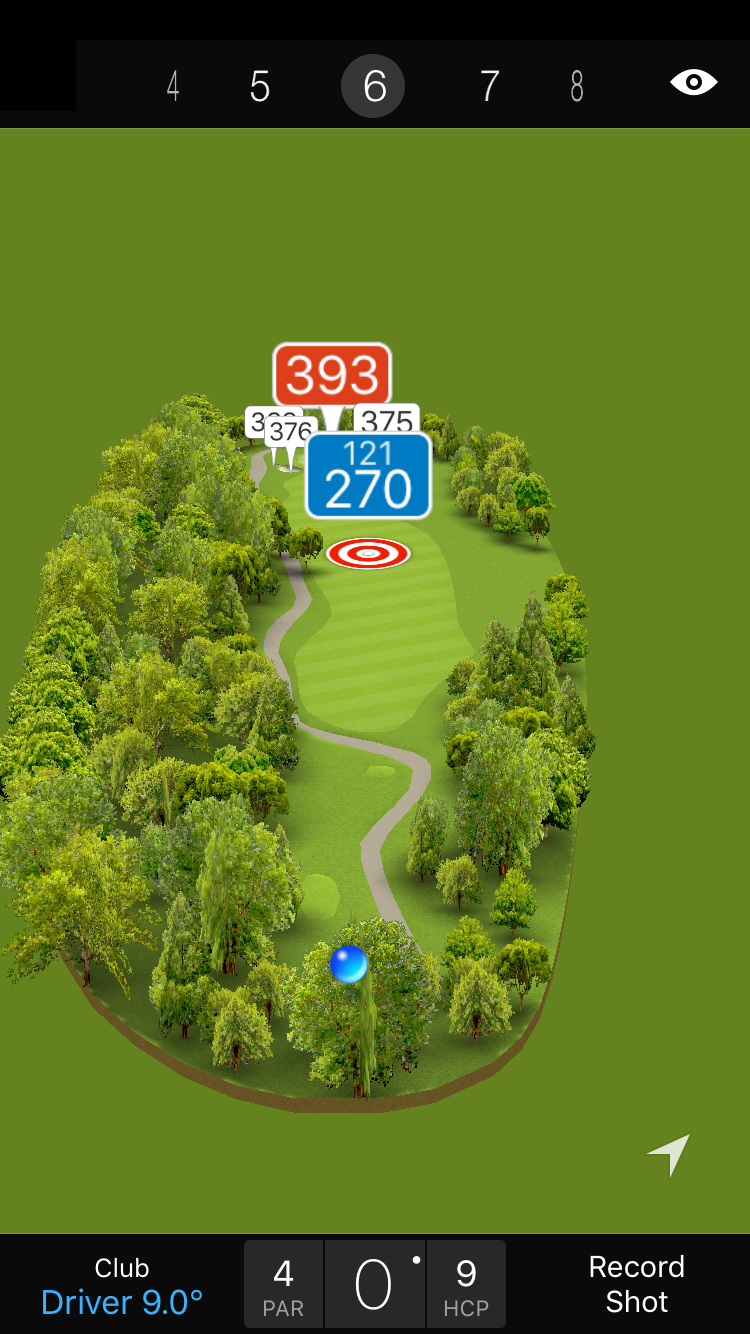Tap the red 393 distance marker
Screen dimensions: 750x1334
332,375
